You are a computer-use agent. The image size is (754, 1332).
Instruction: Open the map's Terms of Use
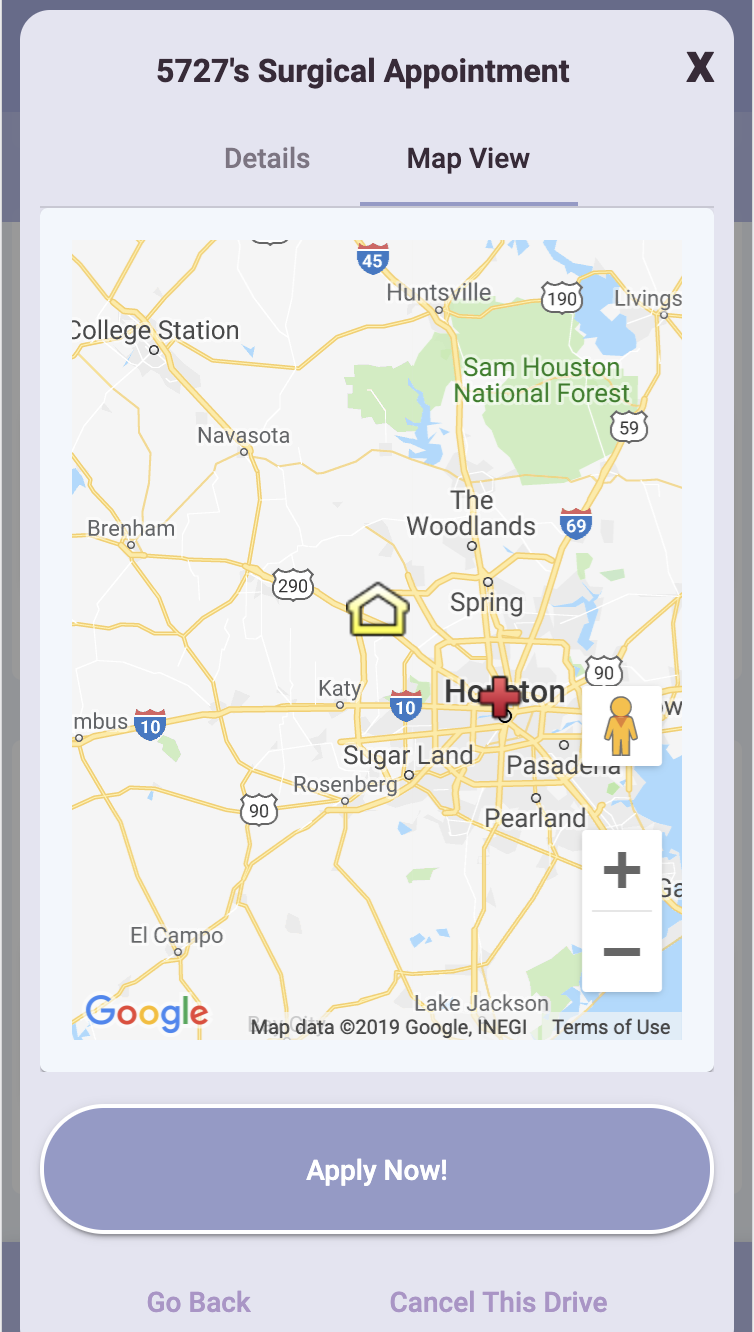[x=611, y=1027]
